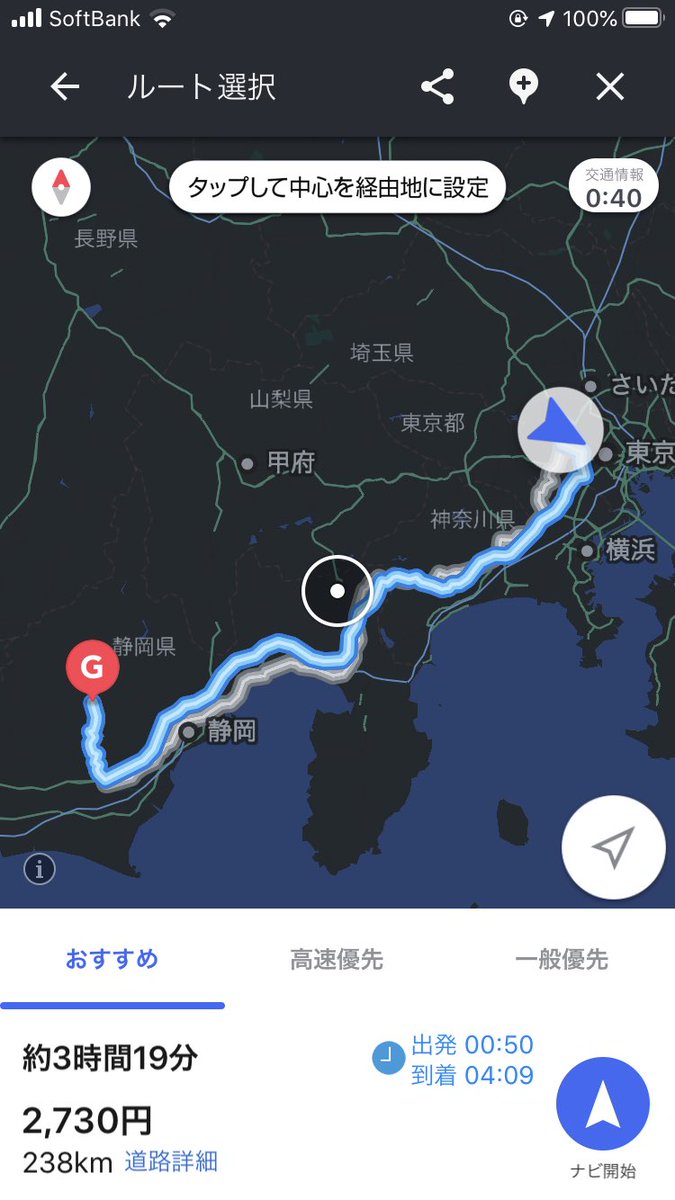This screenshot has height=1200, width=675.
Task: Switch to the 高速優先 tab
Action: (337, 960)
